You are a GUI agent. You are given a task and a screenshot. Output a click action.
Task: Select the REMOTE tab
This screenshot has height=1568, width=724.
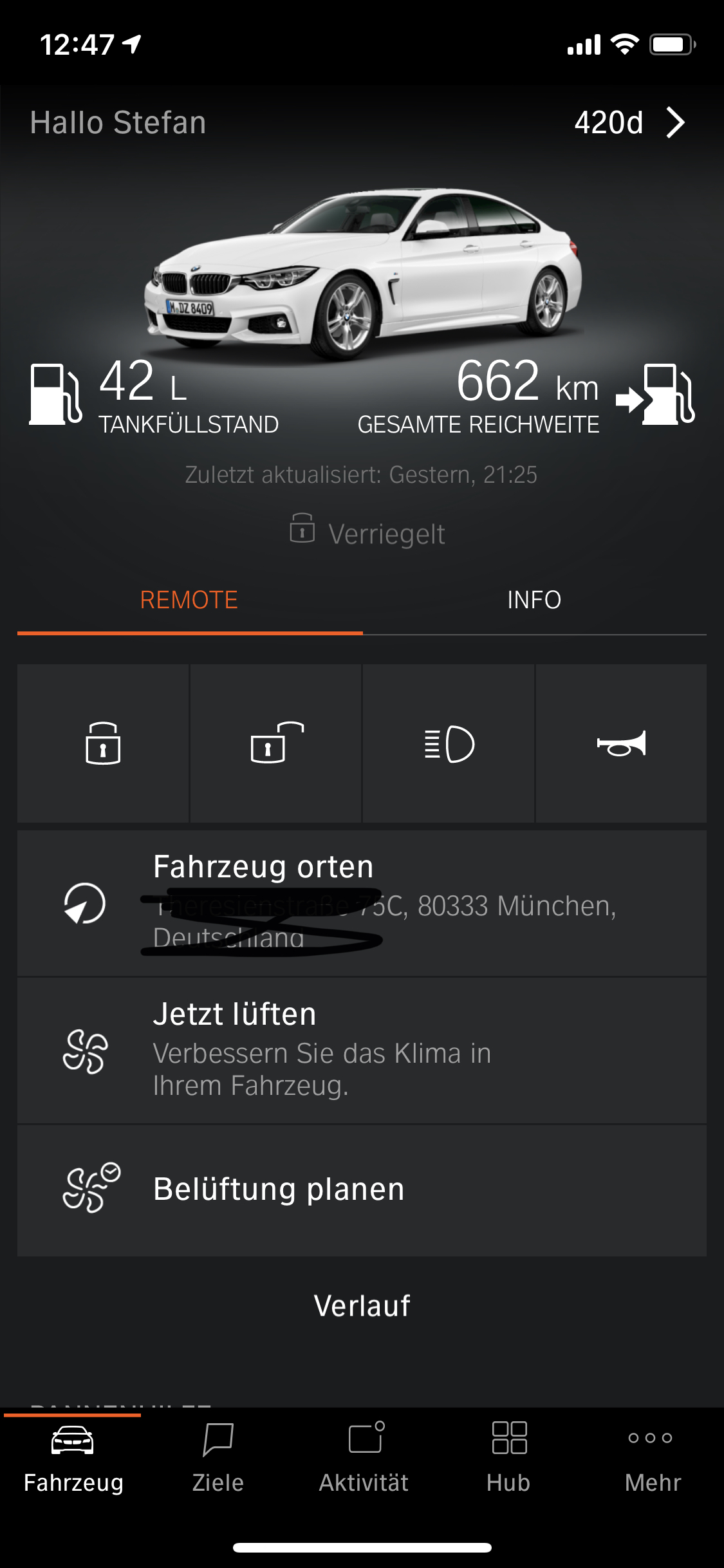click(189, 600)
